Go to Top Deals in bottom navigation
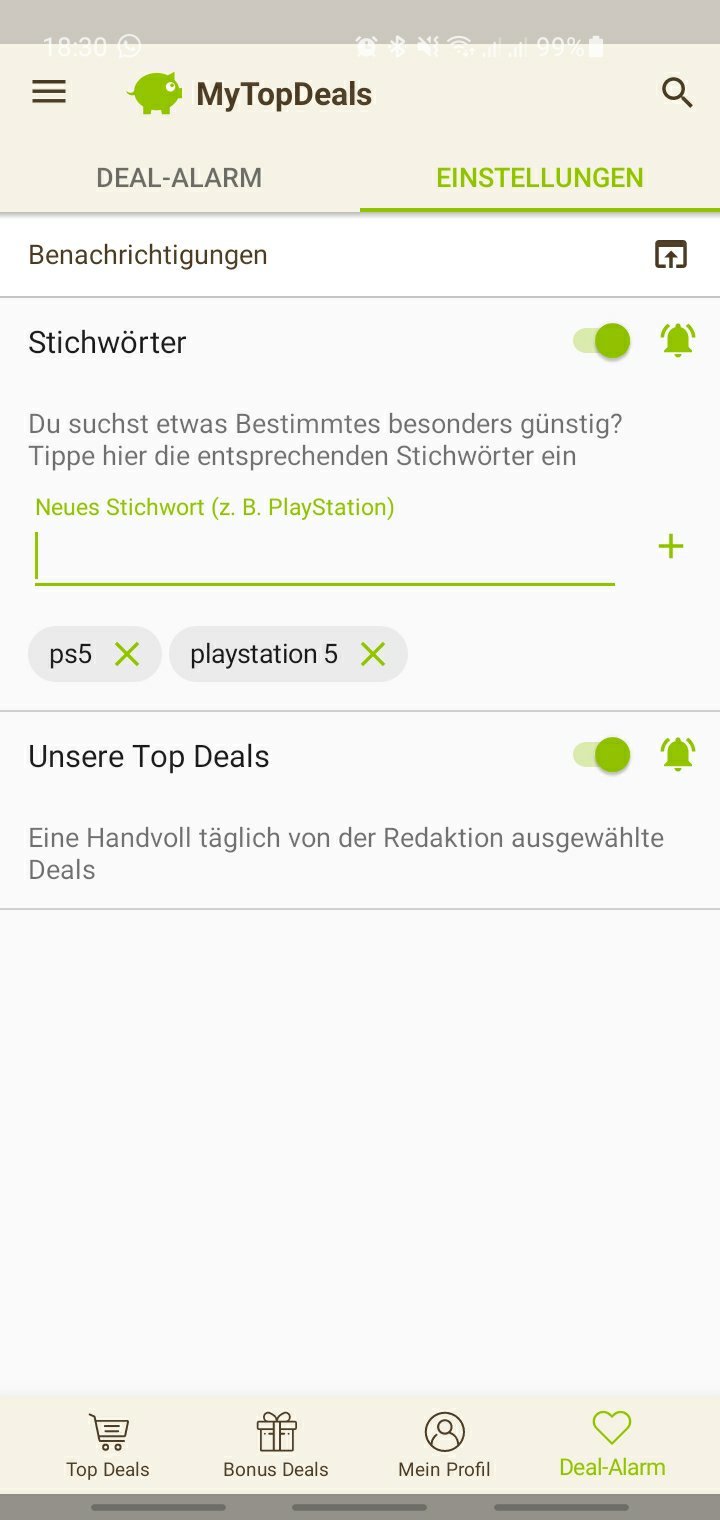Image resolution: width=720 pixels, height=1520 pixels. pyautogui.click(x=108, y=1445)
